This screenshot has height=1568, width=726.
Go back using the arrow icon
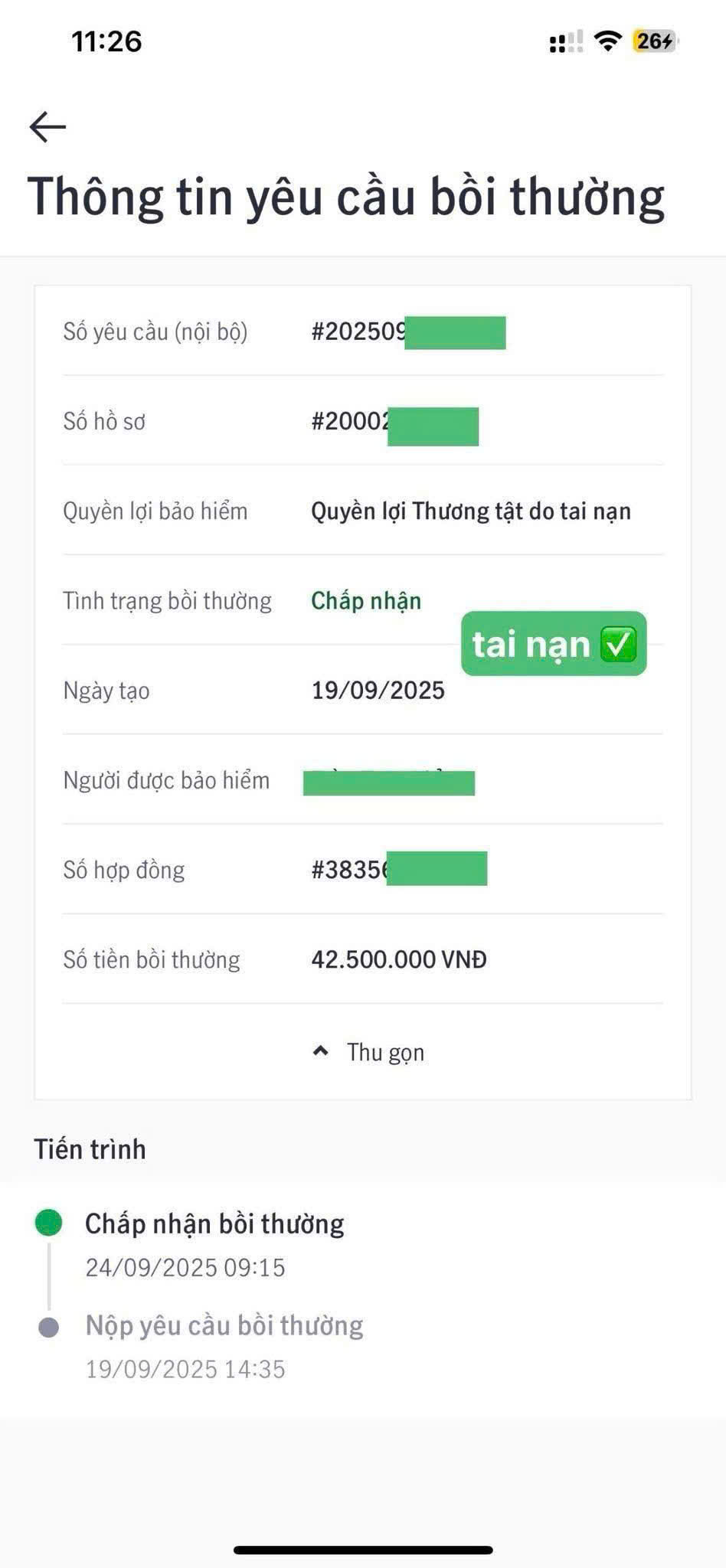point(47,127)
